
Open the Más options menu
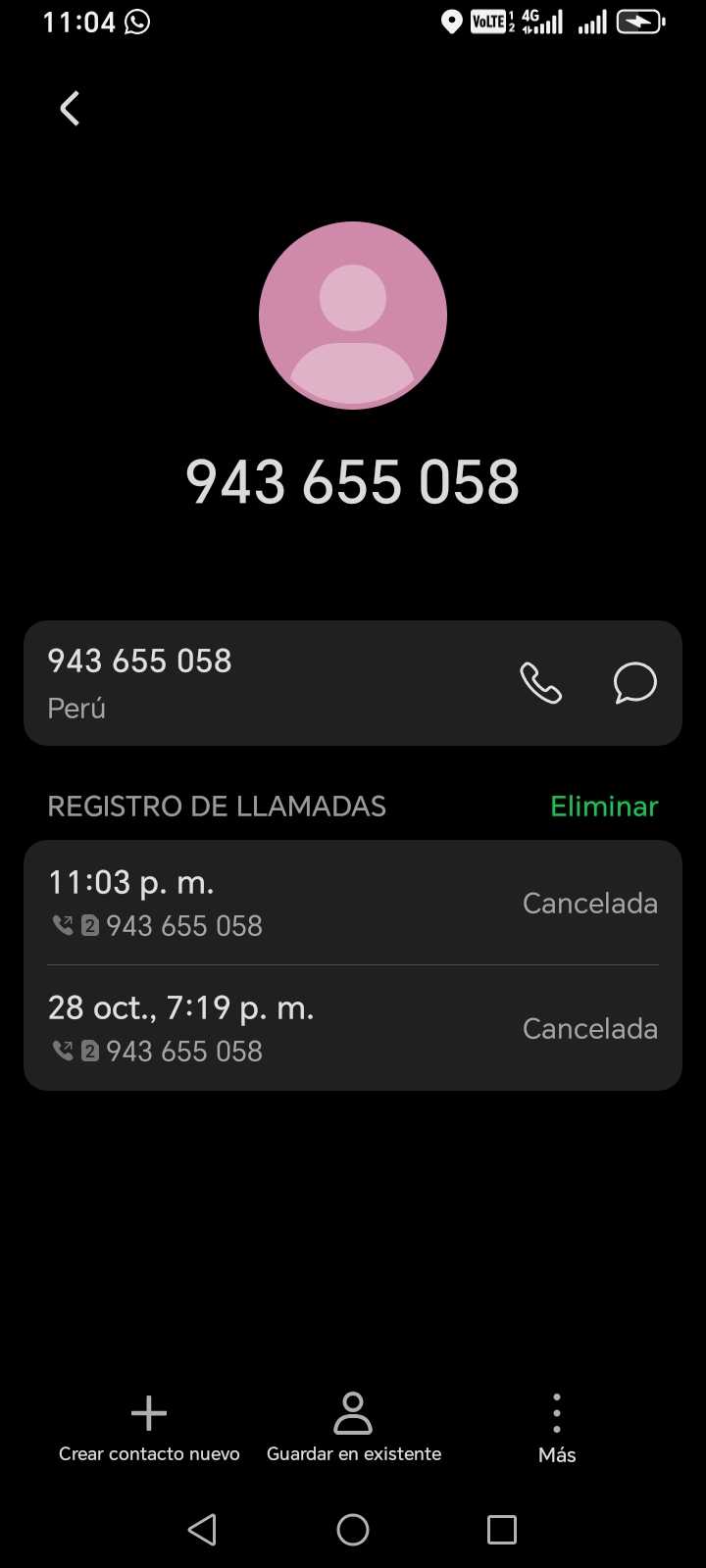pyautogui.click(x=557, y=1429)
